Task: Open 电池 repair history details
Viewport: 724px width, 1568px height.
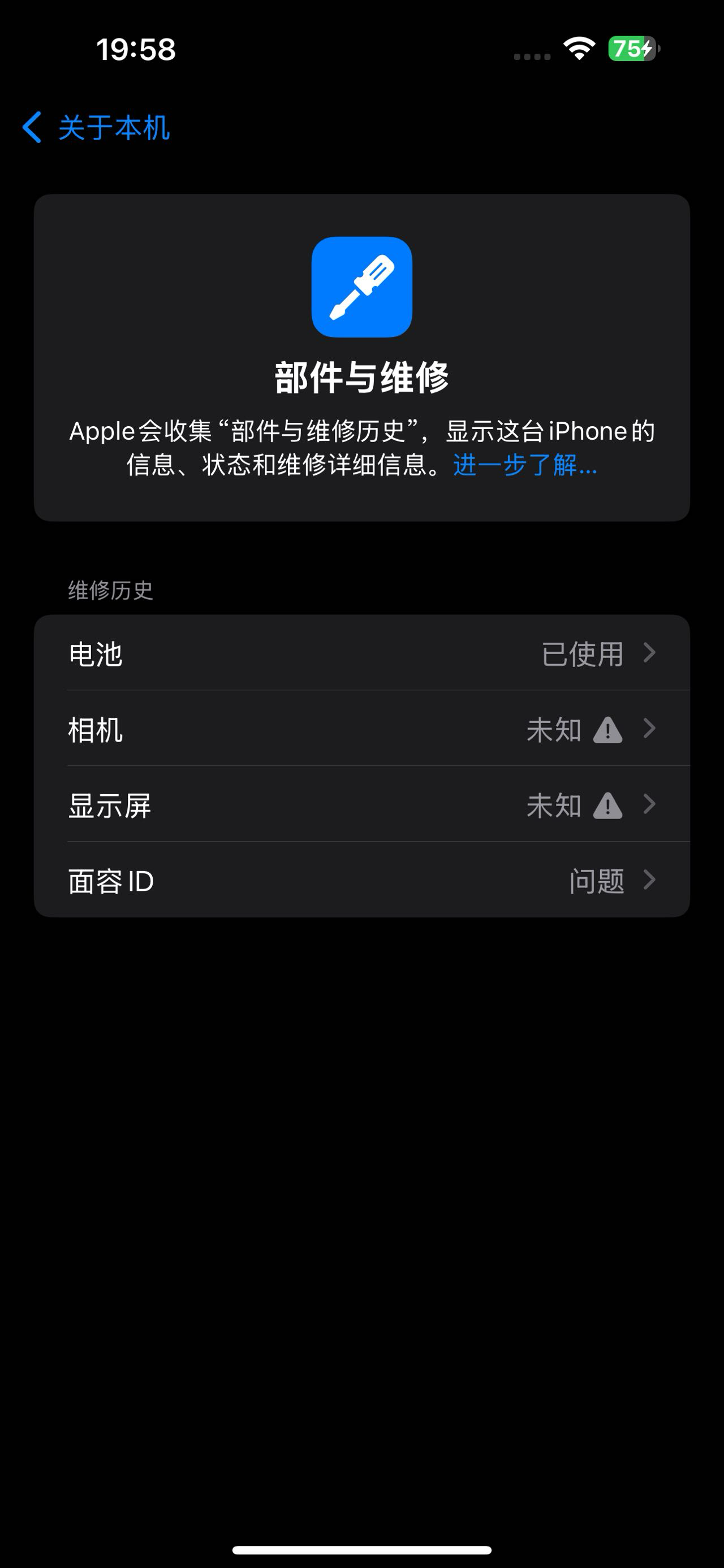Action: (x=361, y=653)
